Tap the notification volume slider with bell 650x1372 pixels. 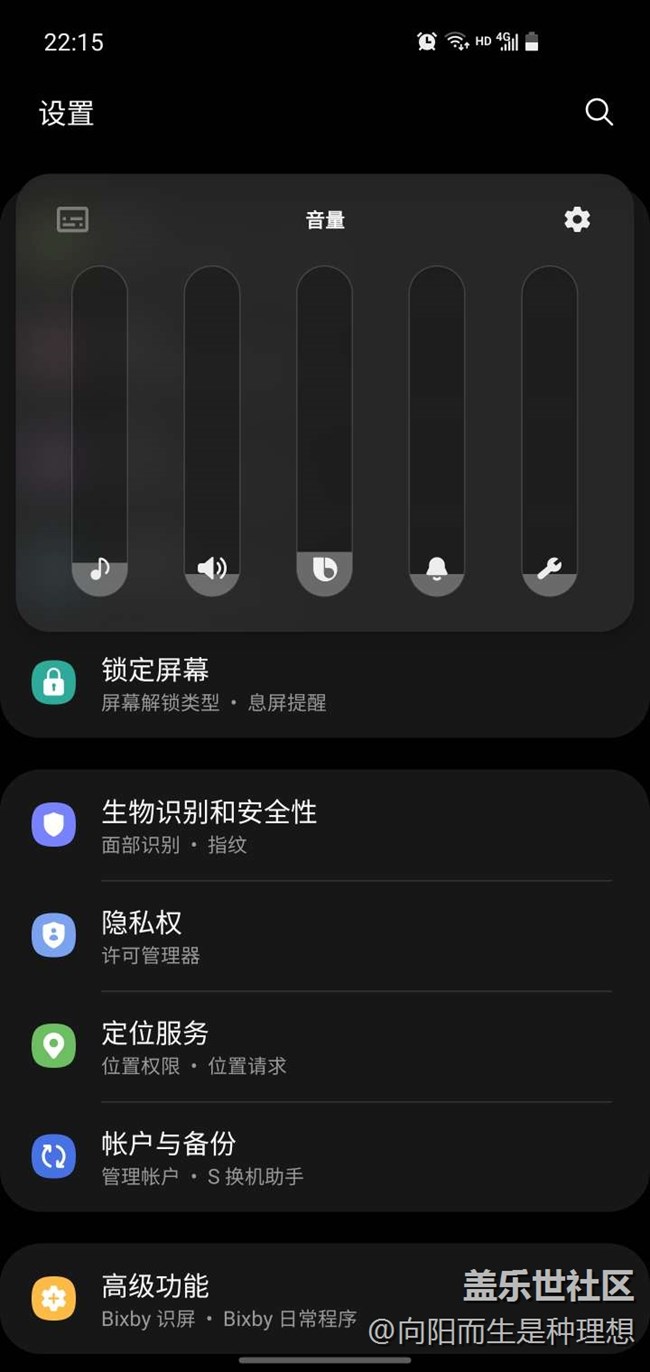point(437,431)
